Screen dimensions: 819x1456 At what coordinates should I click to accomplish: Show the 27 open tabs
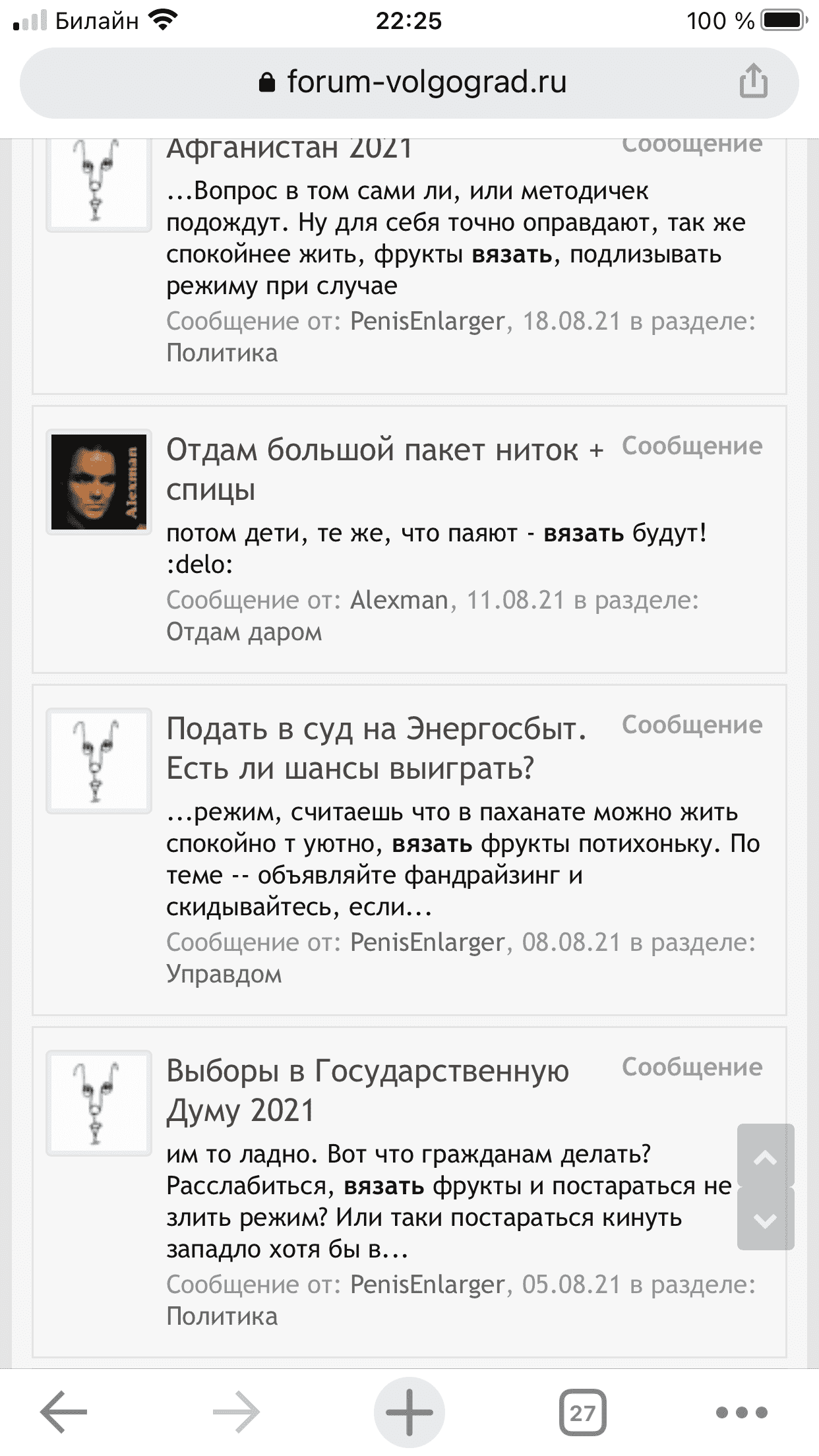point(582,1412)
